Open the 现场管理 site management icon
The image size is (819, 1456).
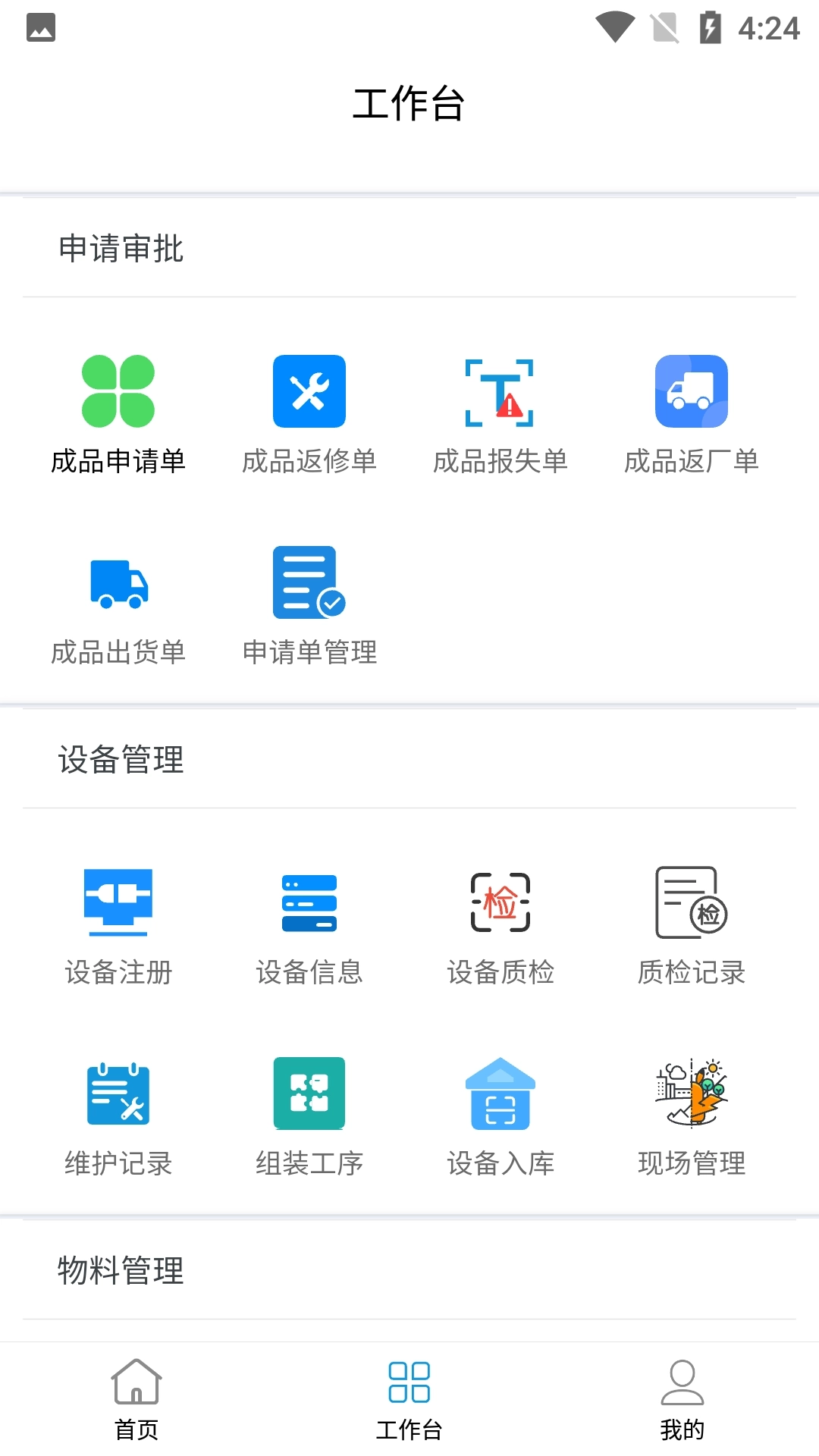pyautogui.click(x=692, y=1092)
